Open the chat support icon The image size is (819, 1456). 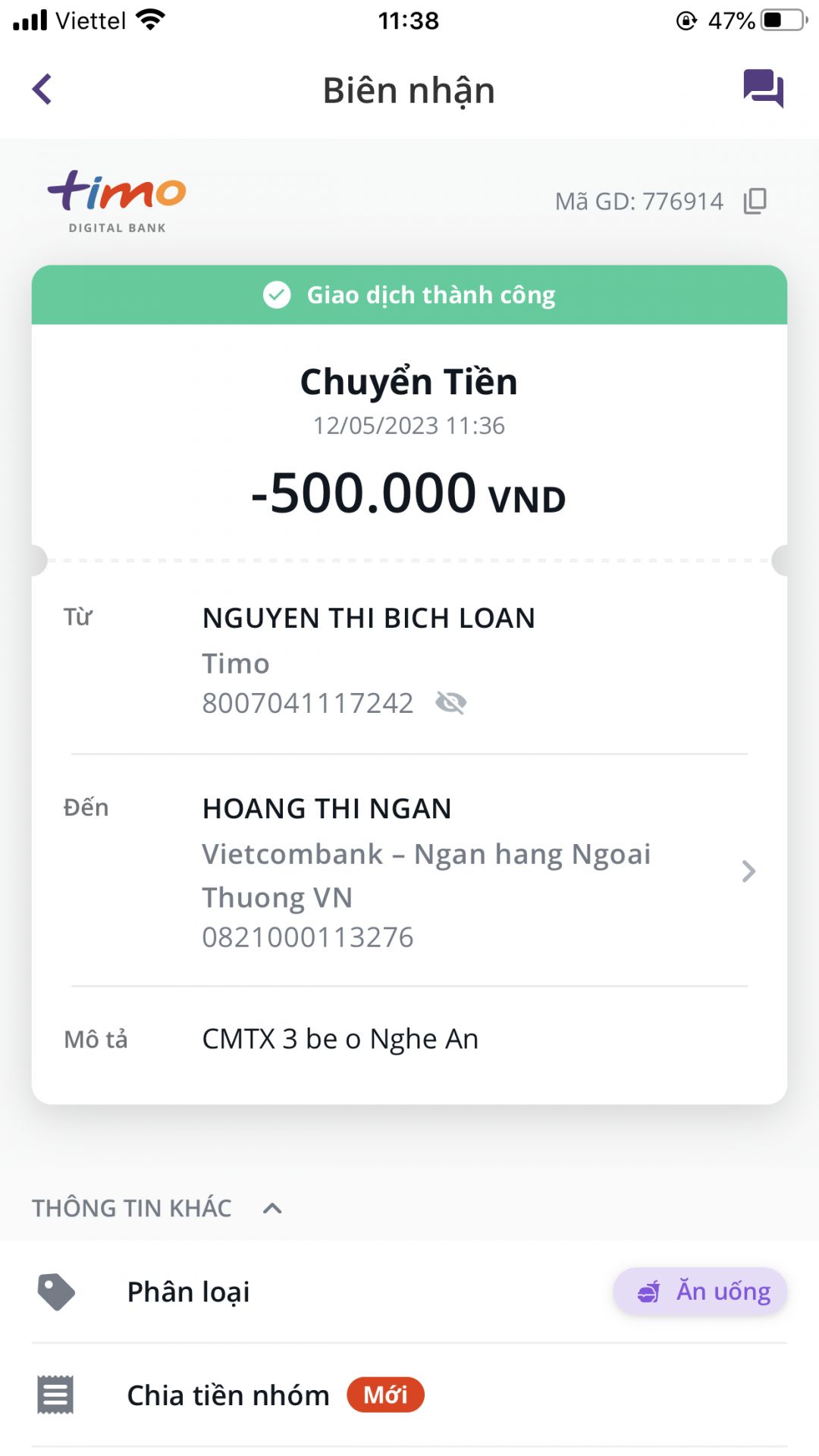point(763,89)
